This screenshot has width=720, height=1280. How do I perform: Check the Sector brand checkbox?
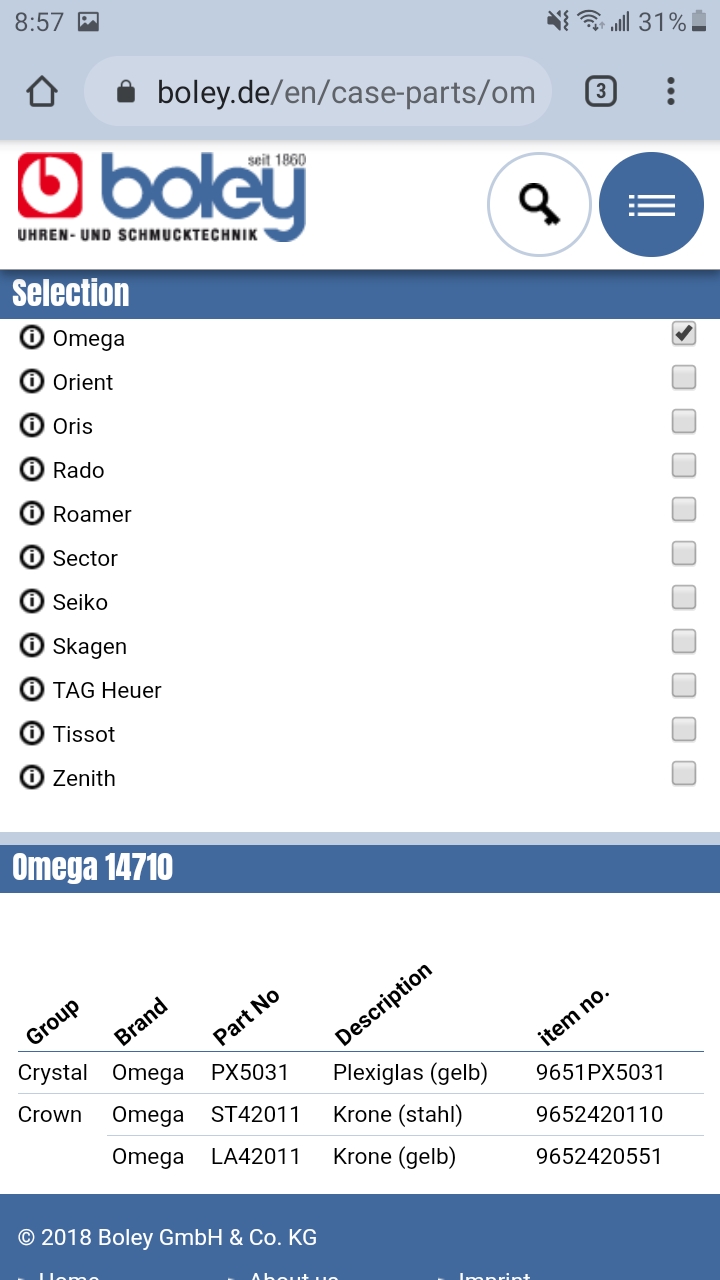684,554
